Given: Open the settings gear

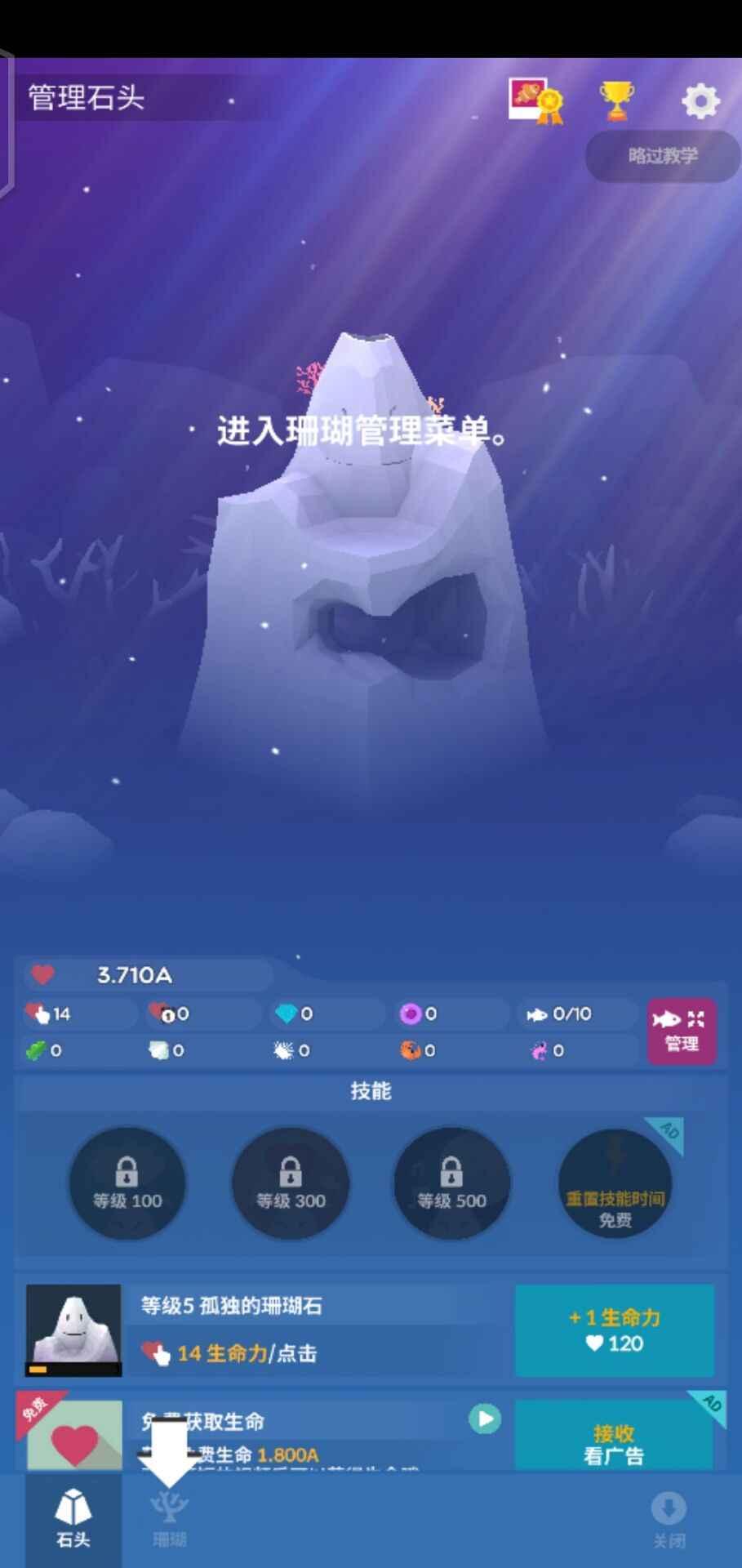Looking at the screenshot, I should (700, 100).
